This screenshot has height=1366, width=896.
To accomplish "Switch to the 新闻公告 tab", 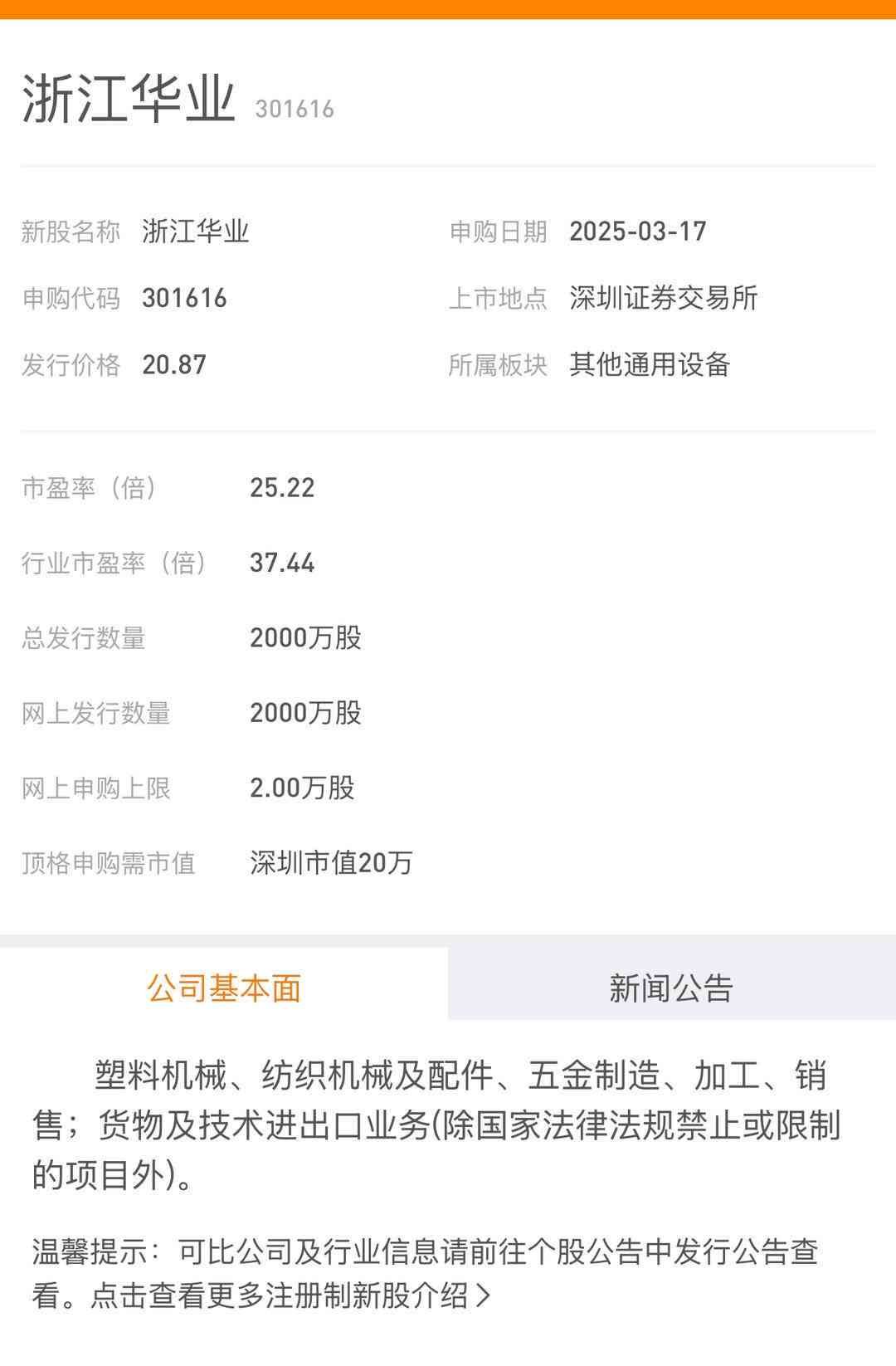I will click(671, 987).
